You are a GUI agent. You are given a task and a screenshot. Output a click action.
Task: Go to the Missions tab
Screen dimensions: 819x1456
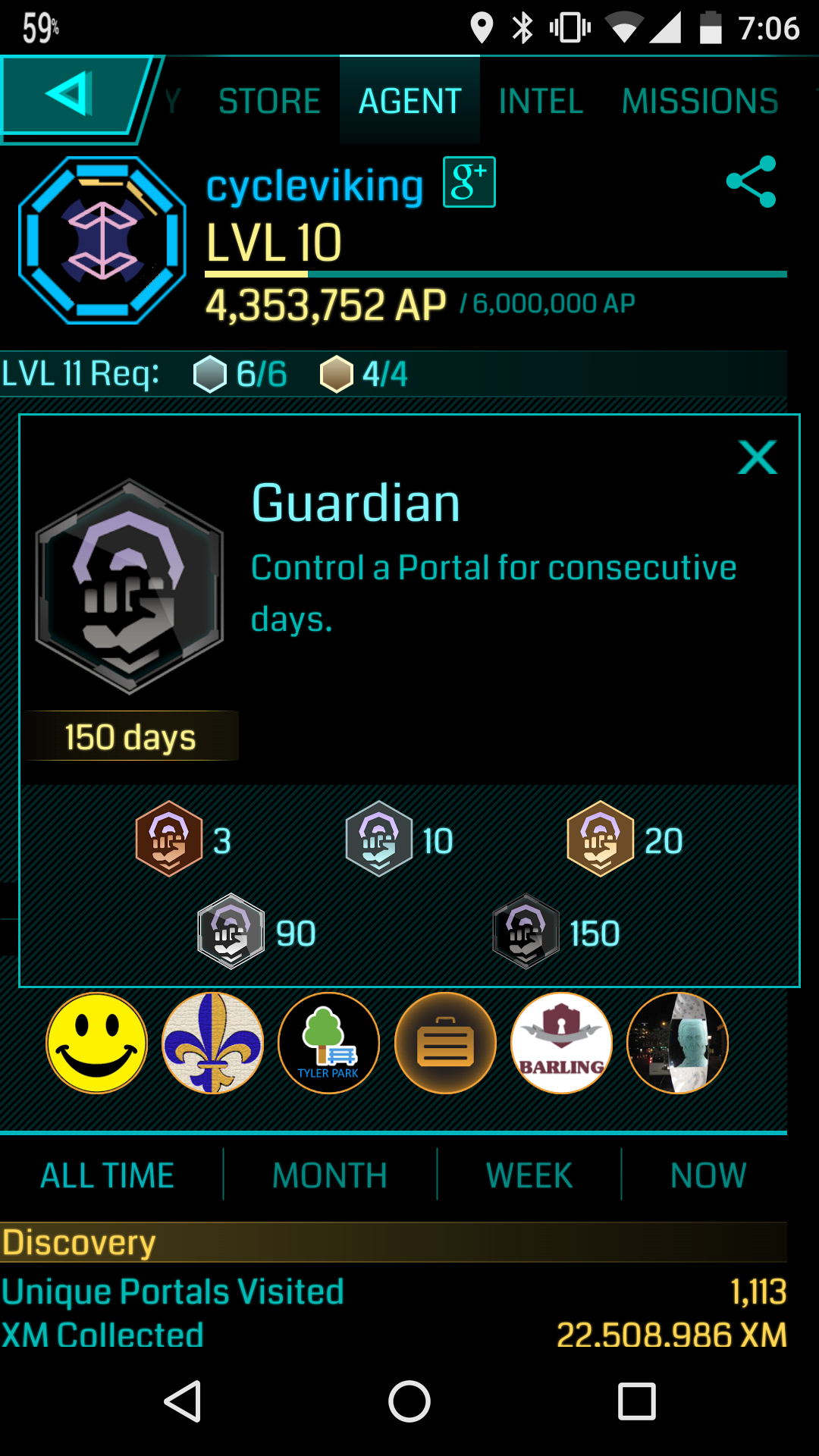pos(700,101)
